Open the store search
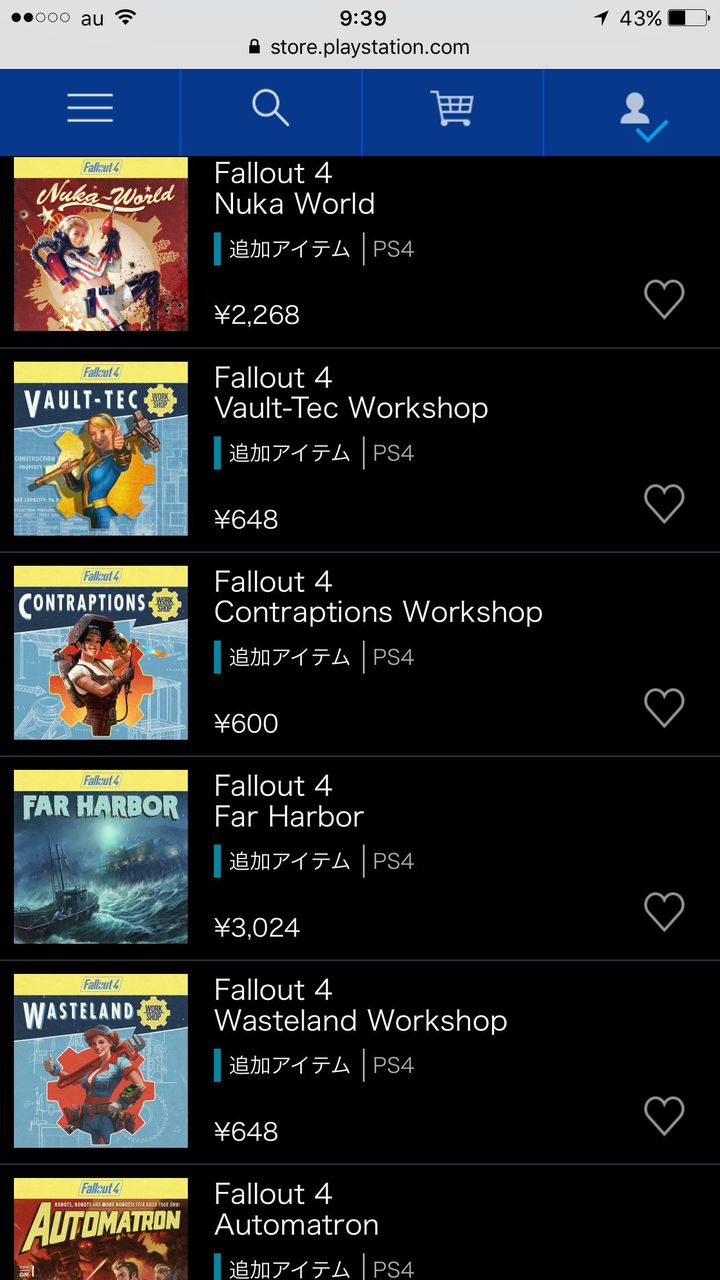The image size is (720, 1280). coord(270,108)
